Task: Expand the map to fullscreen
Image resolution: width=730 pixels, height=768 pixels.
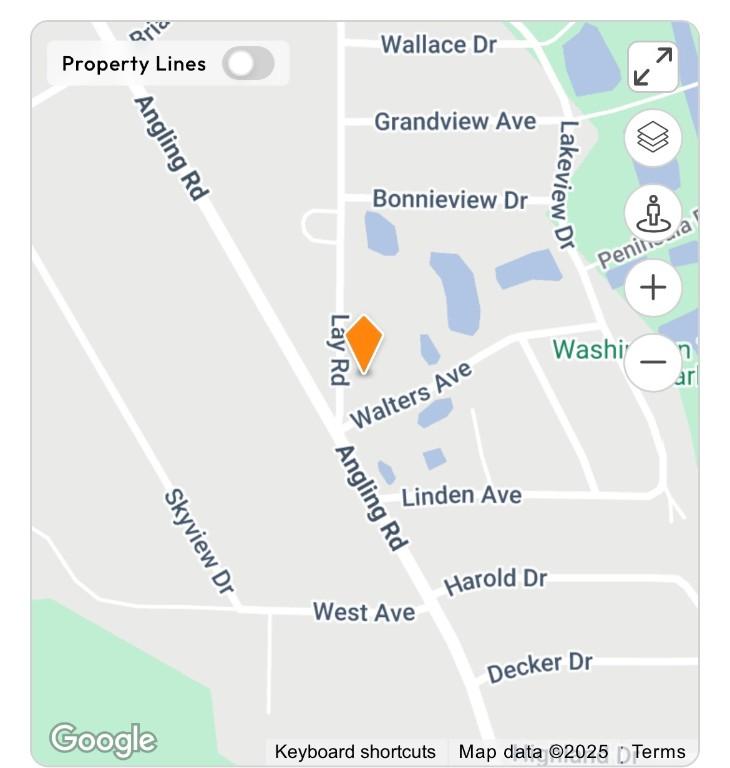Action: click(x=653, y=68)
